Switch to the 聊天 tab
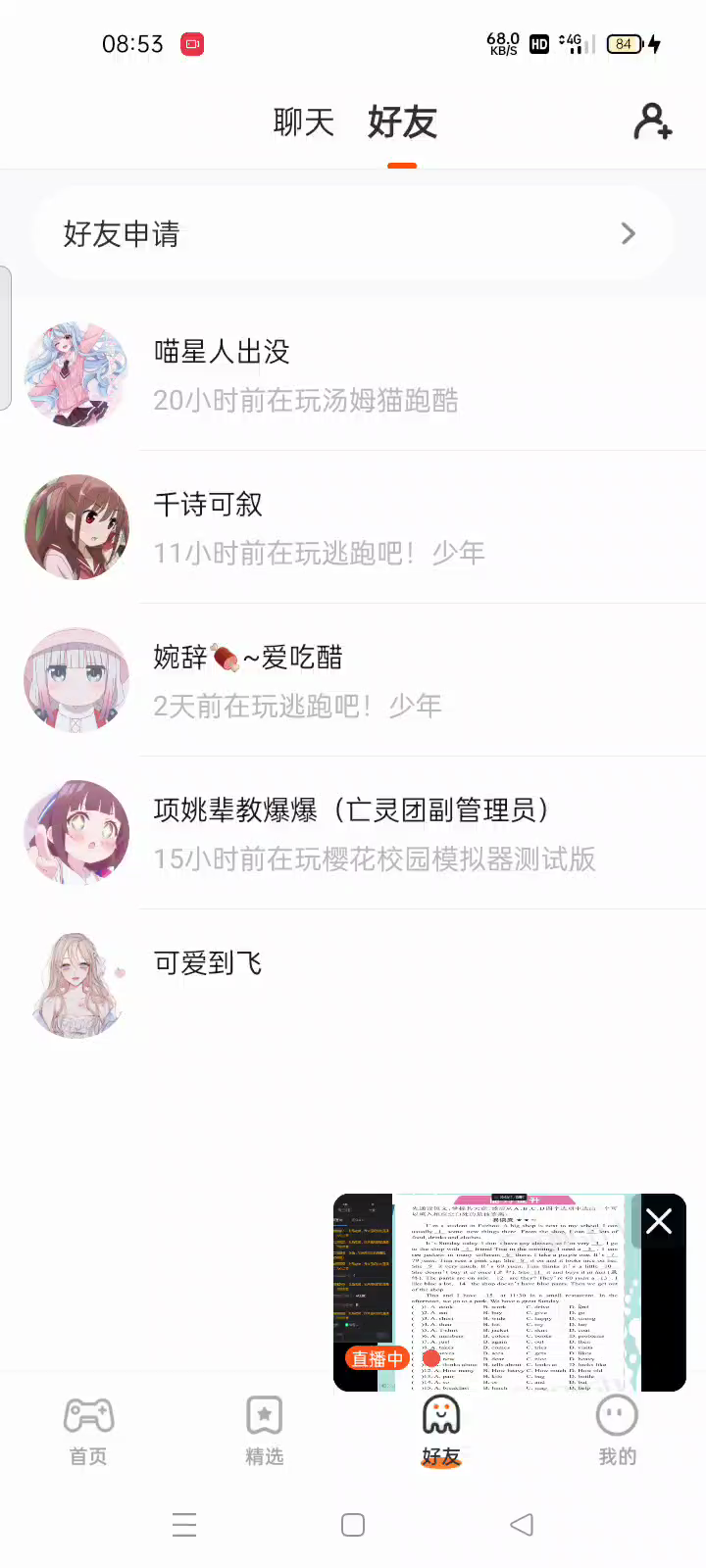The width and height of the screenshot is (706, 1568). (x=303, y=122)
